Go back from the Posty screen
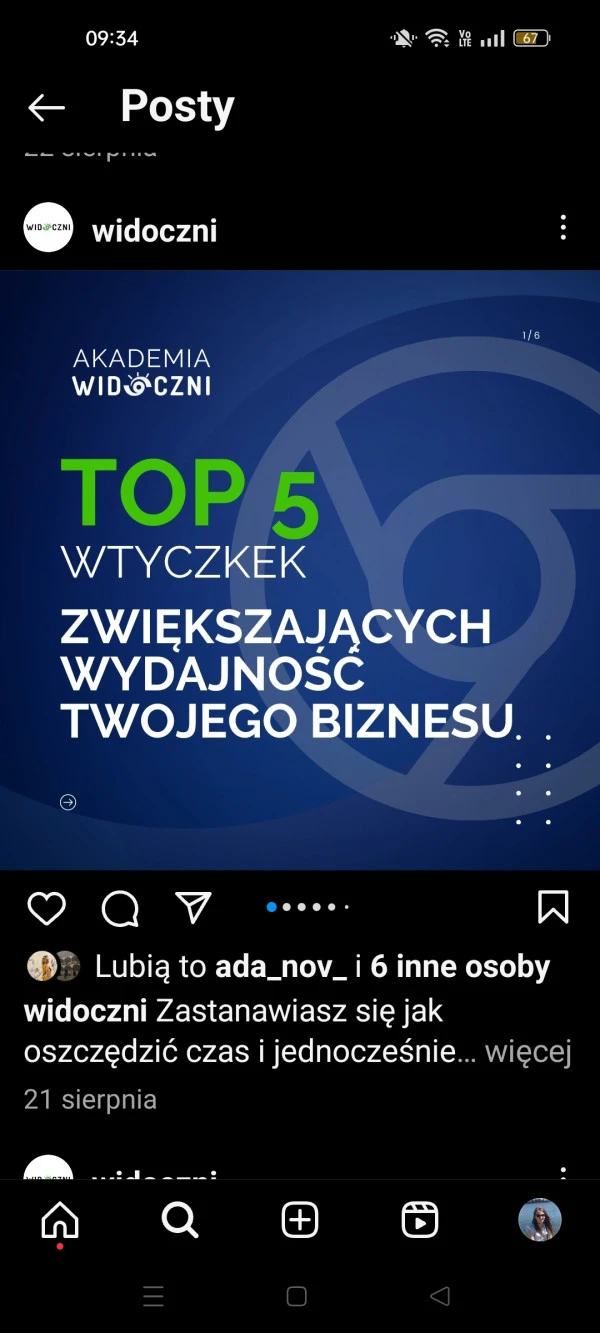Screen dimensions: 600x1333 [x=46, y=107]
